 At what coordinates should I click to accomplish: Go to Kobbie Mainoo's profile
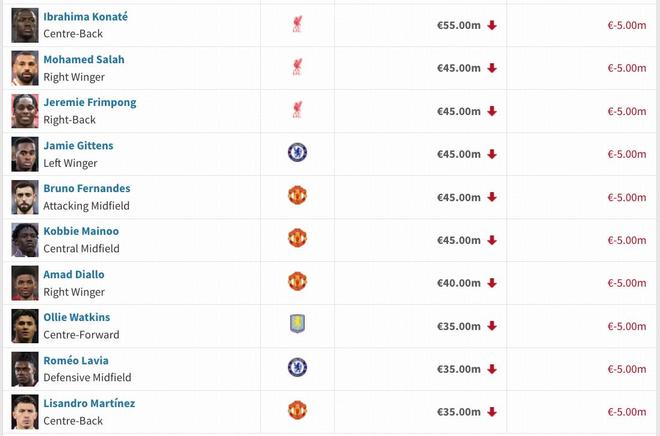pos(80,232)
